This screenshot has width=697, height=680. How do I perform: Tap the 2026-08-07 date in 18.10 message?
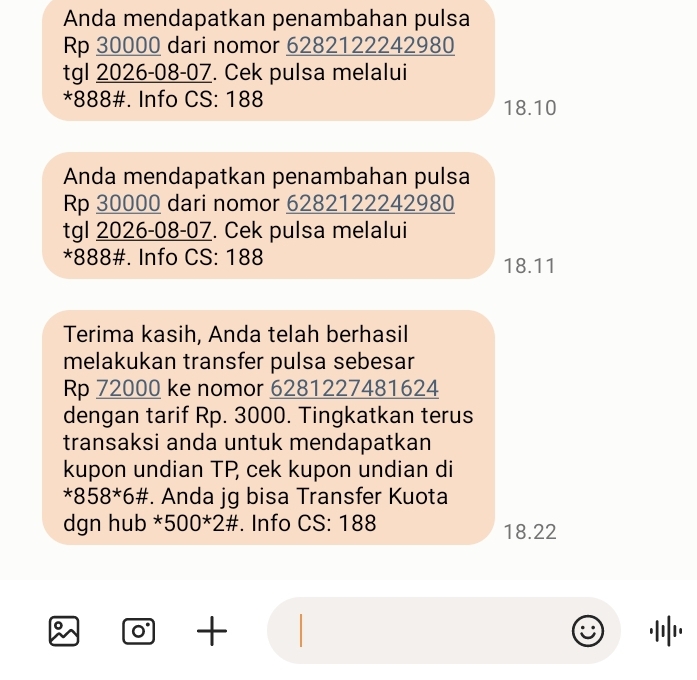154,72
